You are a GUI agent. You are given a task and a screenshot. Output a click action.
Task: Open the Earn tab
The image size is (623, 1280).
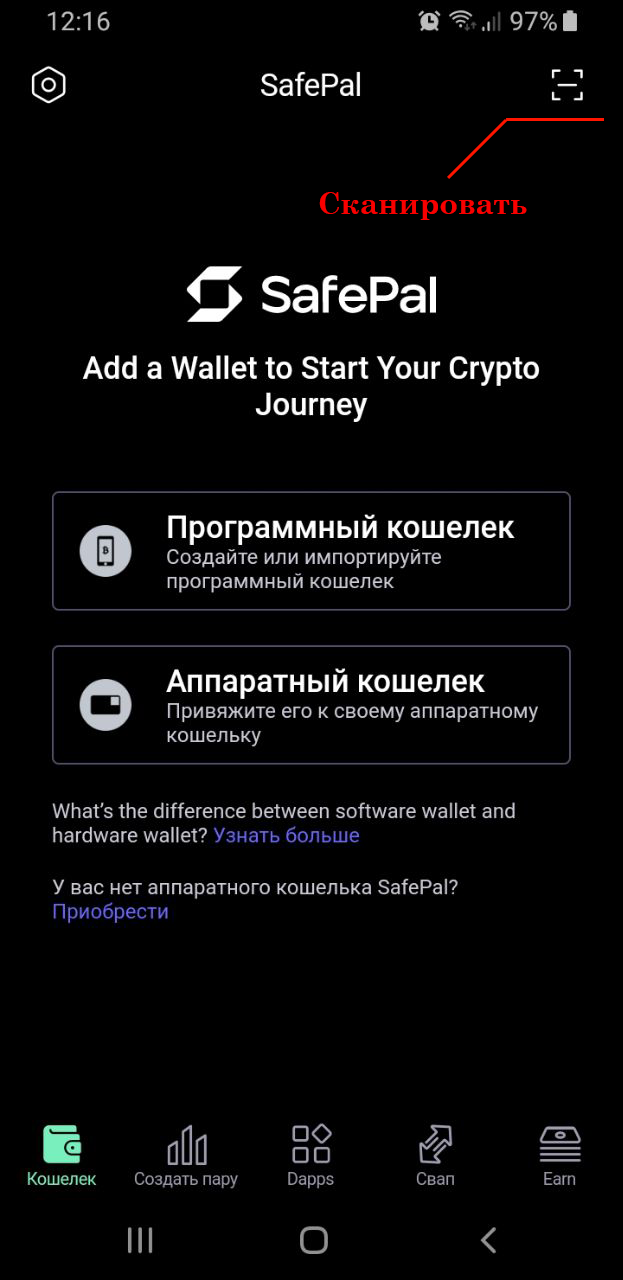[560, 1156]
